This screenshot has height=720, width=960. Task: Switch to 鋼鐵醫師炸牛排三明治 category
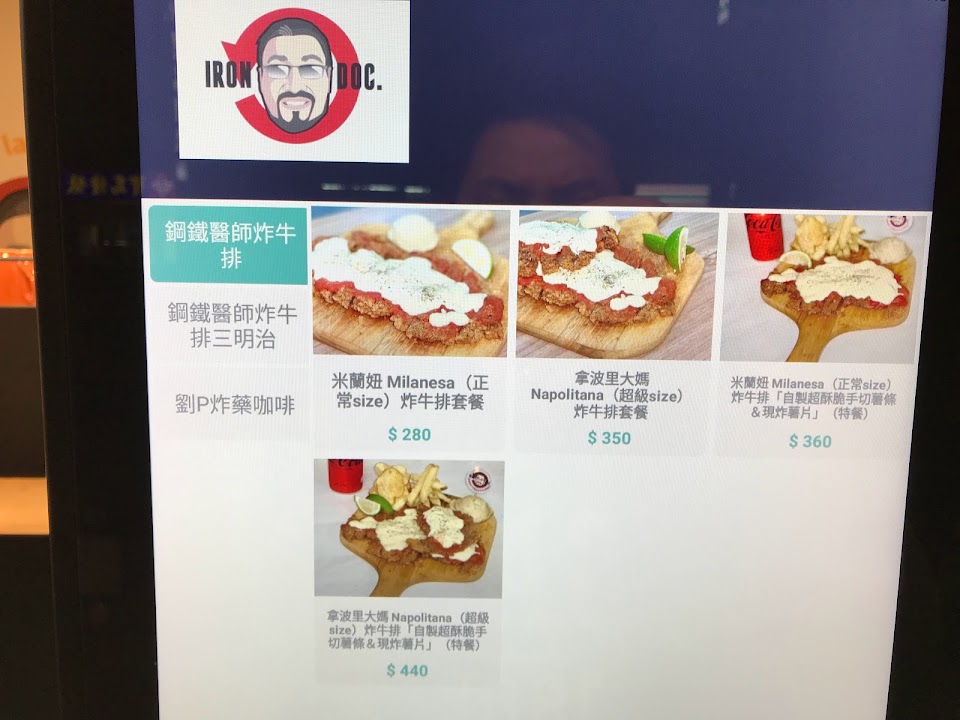click(x=232, y=326)
